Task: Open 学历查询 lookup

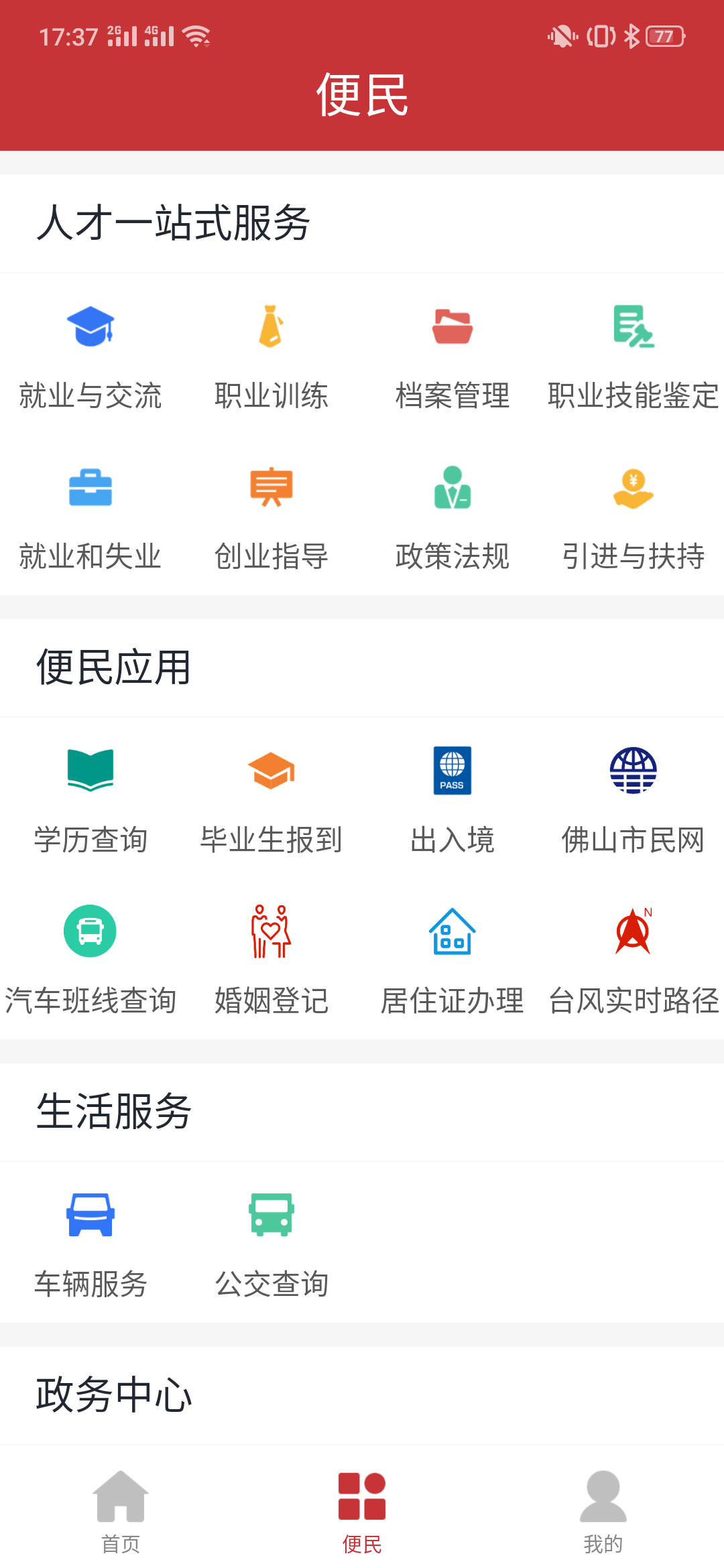Action: (90, 801)
